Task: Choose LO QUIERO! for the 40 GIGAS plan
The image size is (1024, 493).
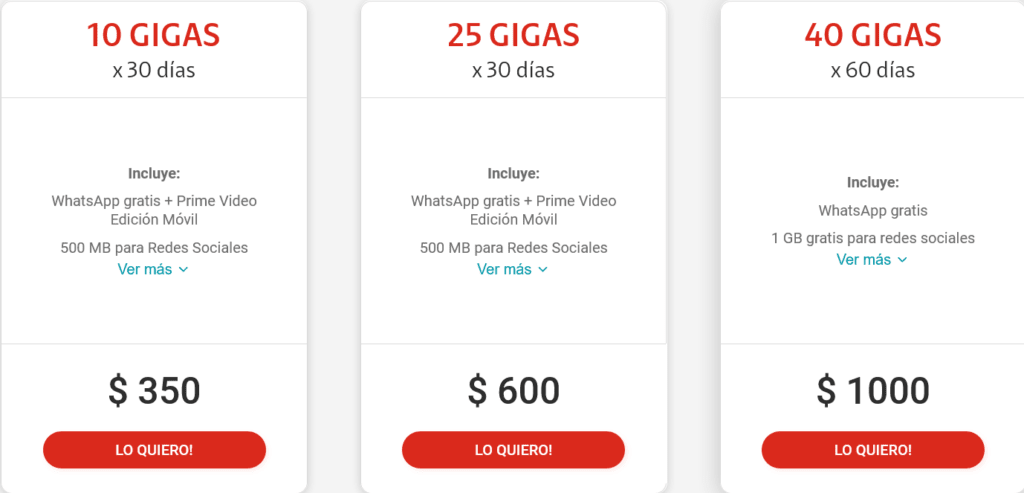Action: point(872,450)
